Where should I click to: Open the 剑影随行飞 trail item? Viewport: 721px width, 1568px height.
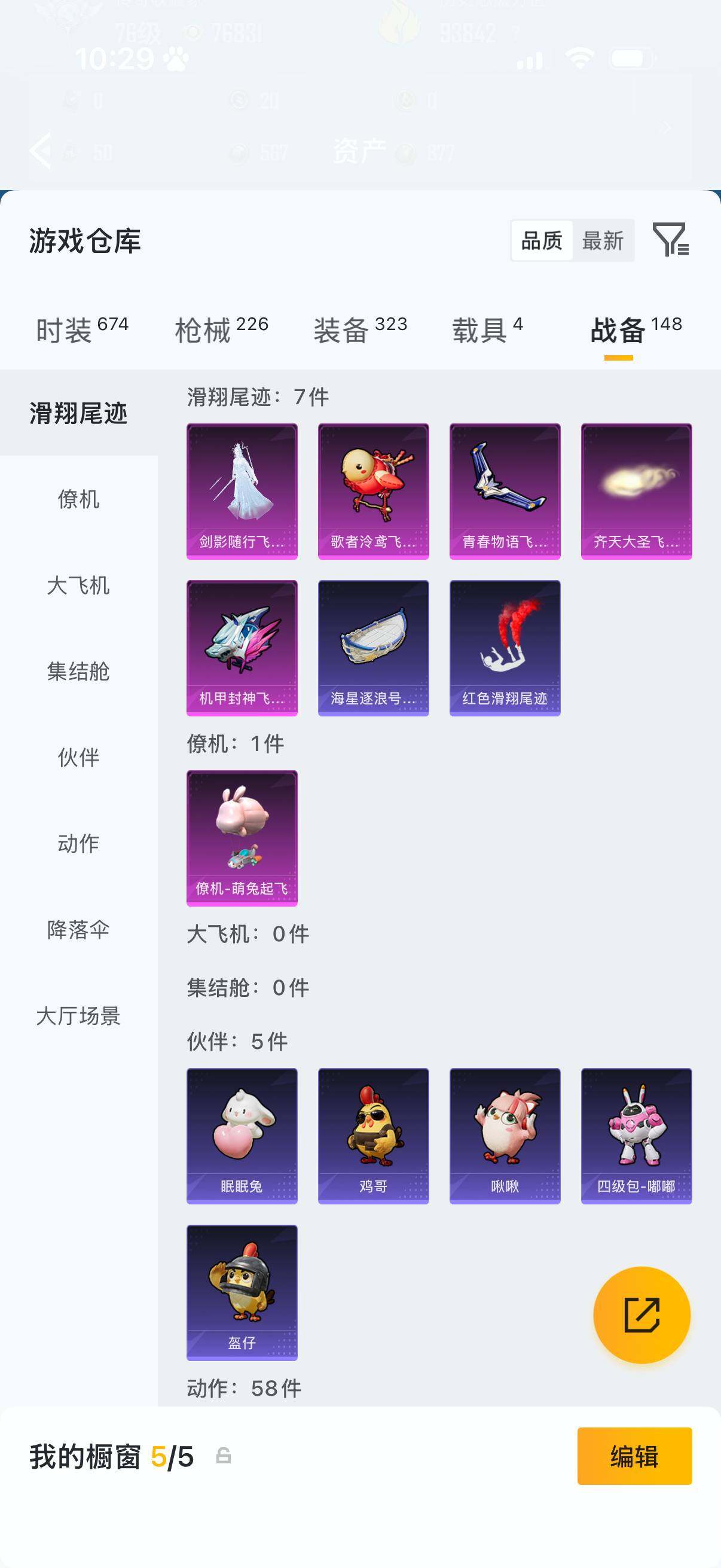[242, 491]
